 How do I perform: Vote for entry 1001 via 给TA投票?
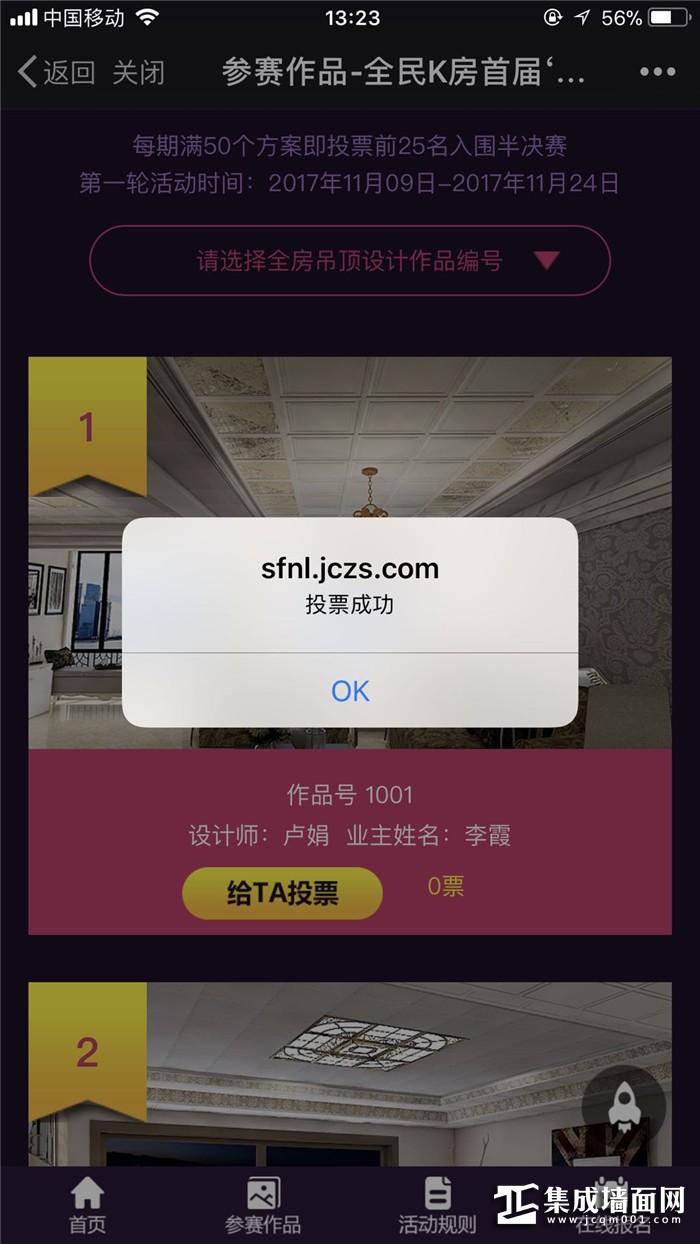(x=282, y=893)
